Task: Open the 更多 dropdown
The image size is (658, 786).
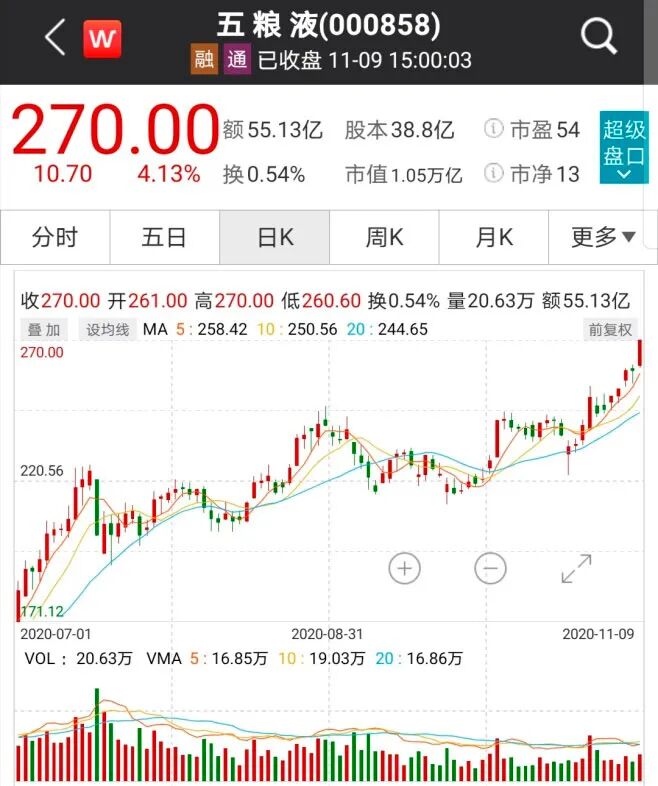Action: point(603,237)
